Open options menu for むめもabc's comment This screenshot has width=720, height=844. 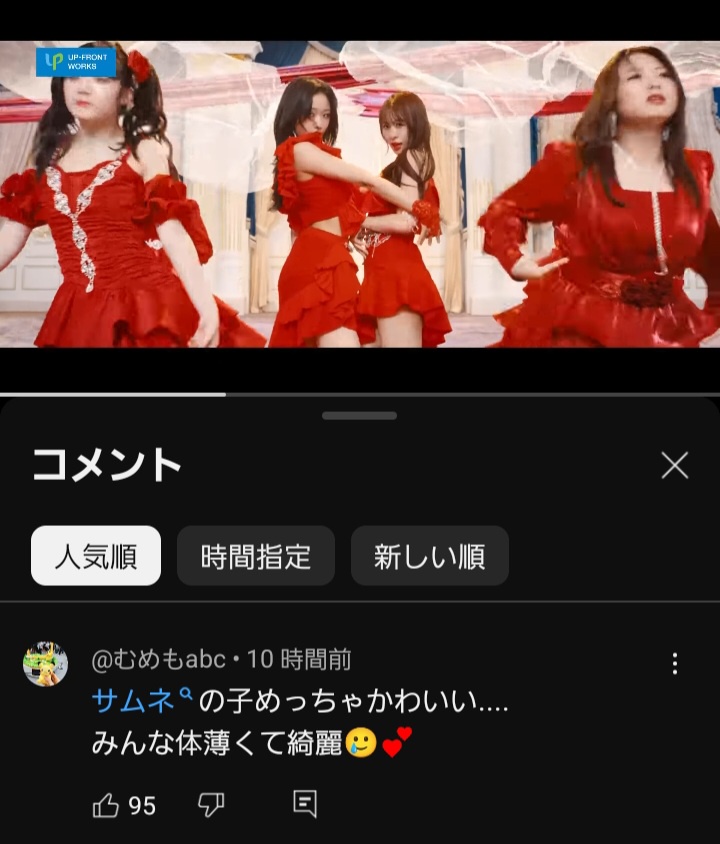tap(675, 663)
